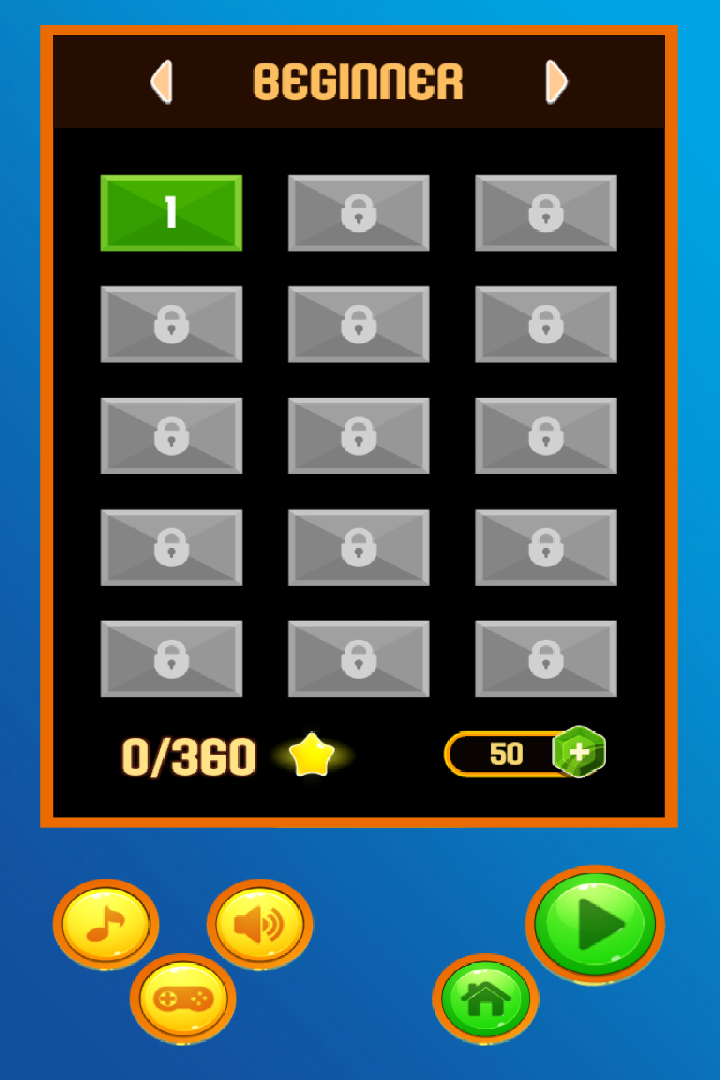Select level 1
Image resolution: width=720 pixels, height=1080 pixels.
click(x=171, y=213)
